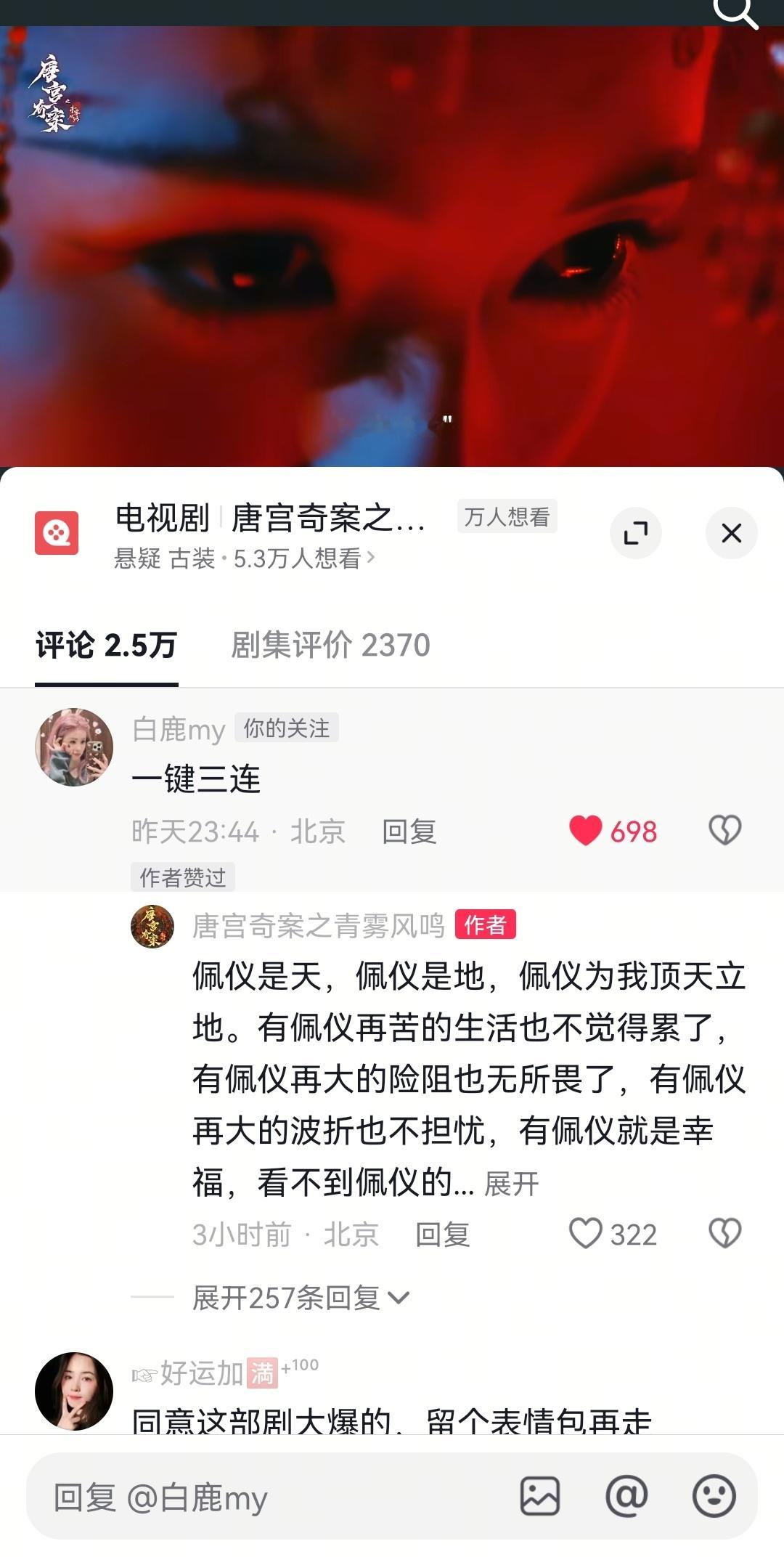Image resolution: width=784 pixels, height=1557 pixels.
Task: Stay on the 评论 2.5万 tab
Action: tap(106, 645)
